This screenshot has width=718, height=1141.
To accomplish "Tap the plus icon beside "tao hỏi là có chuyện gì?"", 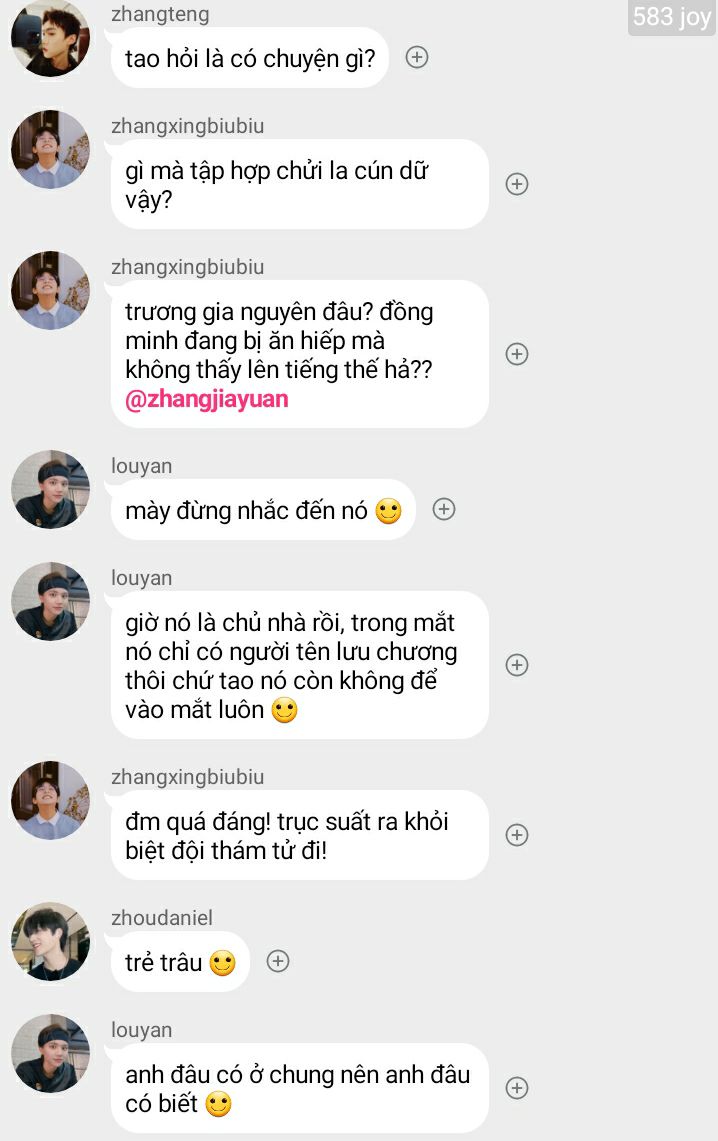I will [x=417, y=58].
